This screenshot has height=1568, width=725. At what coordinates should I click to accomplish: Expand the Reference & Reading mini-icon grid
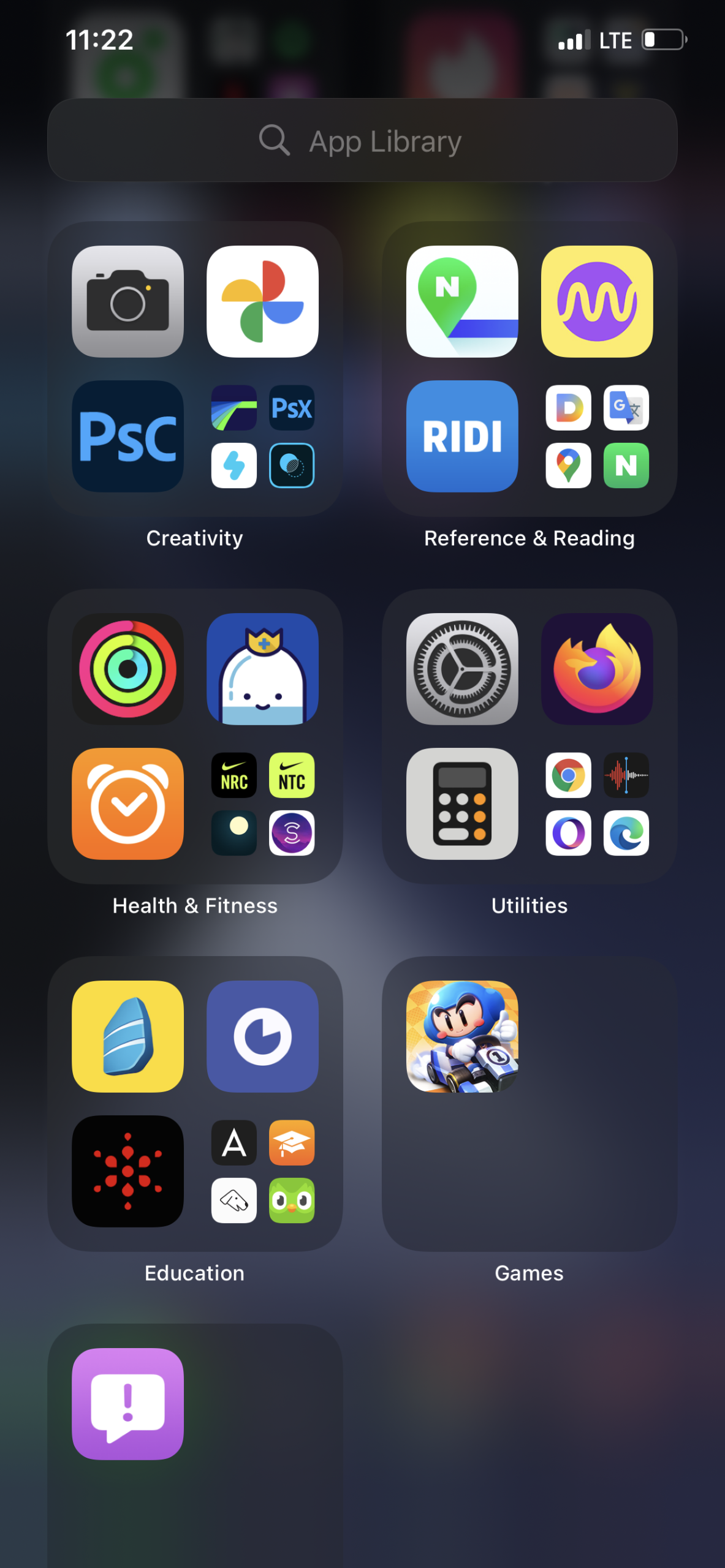pyautogui.click(x=596, y=436)
